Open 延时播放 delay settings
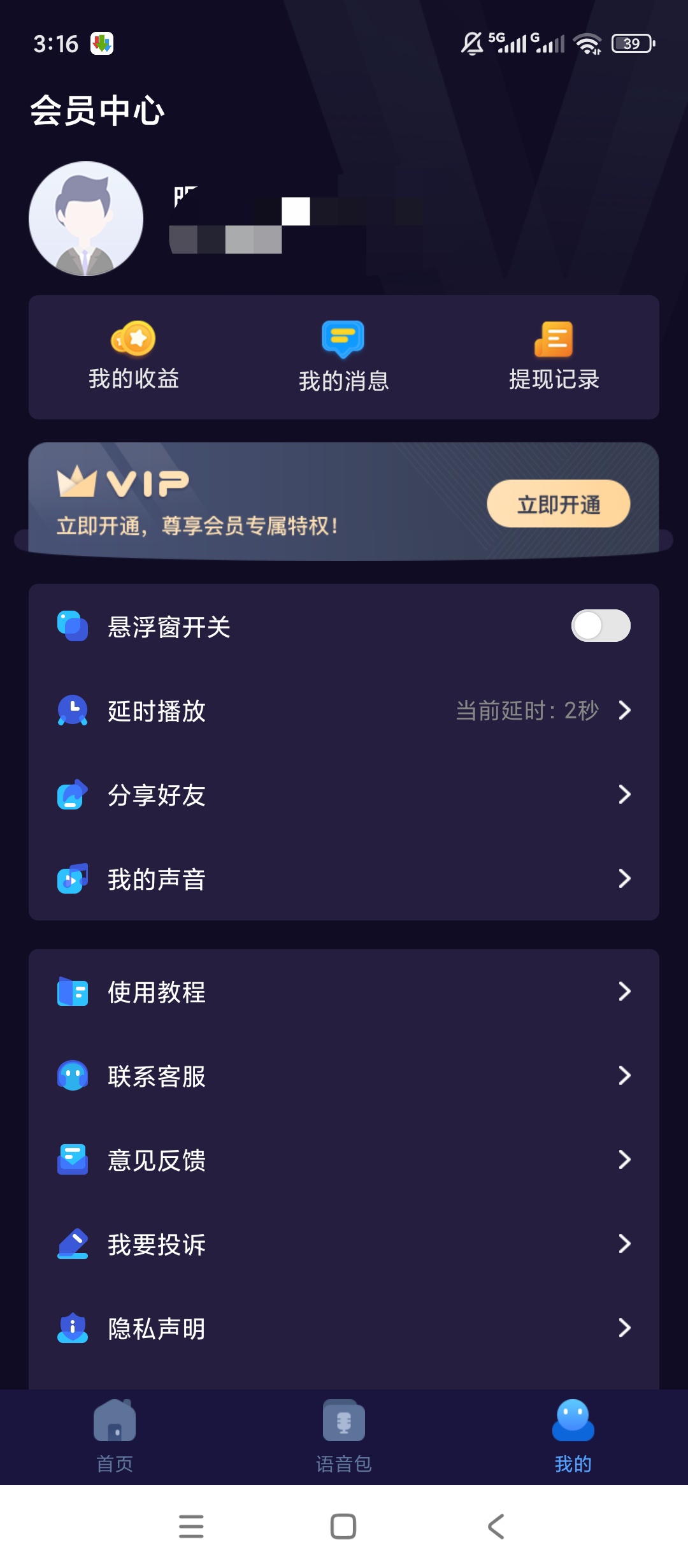The image size is (688, 1568). pyautogui.click(x=344, y=710)
